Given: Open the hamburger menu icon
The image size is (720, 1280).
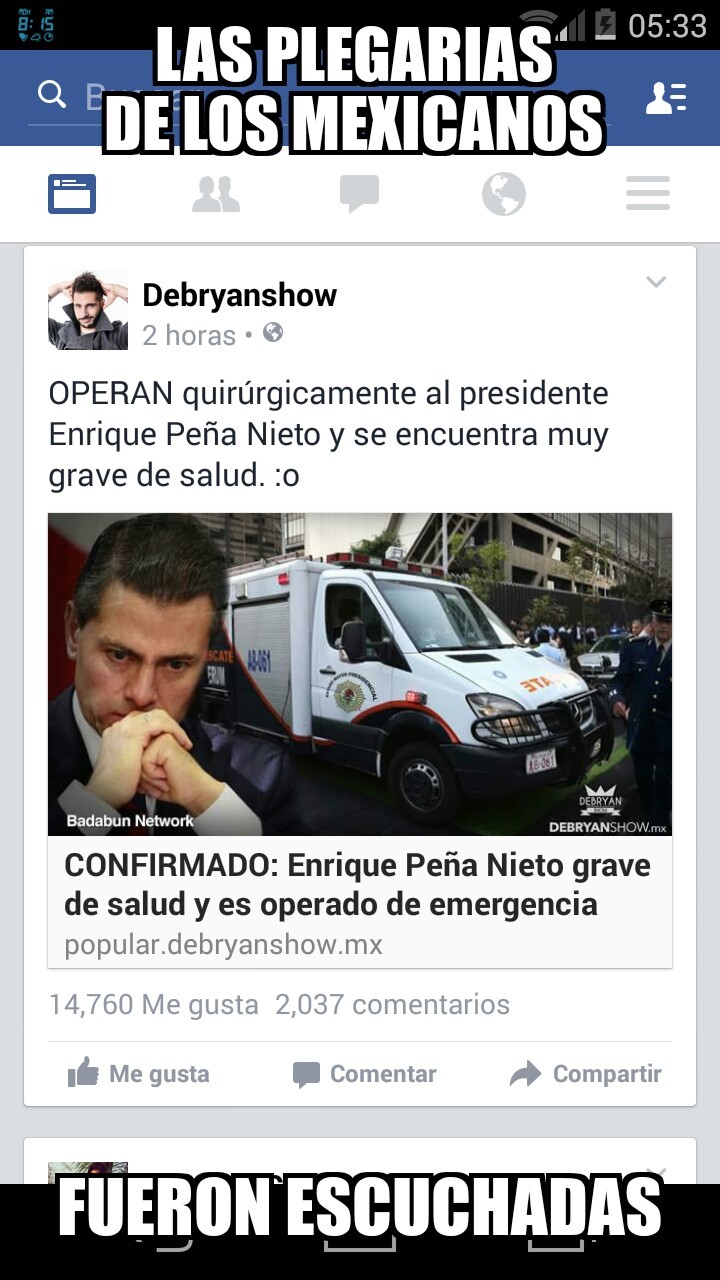Looking at the screenshot, I should coord(648,193).
